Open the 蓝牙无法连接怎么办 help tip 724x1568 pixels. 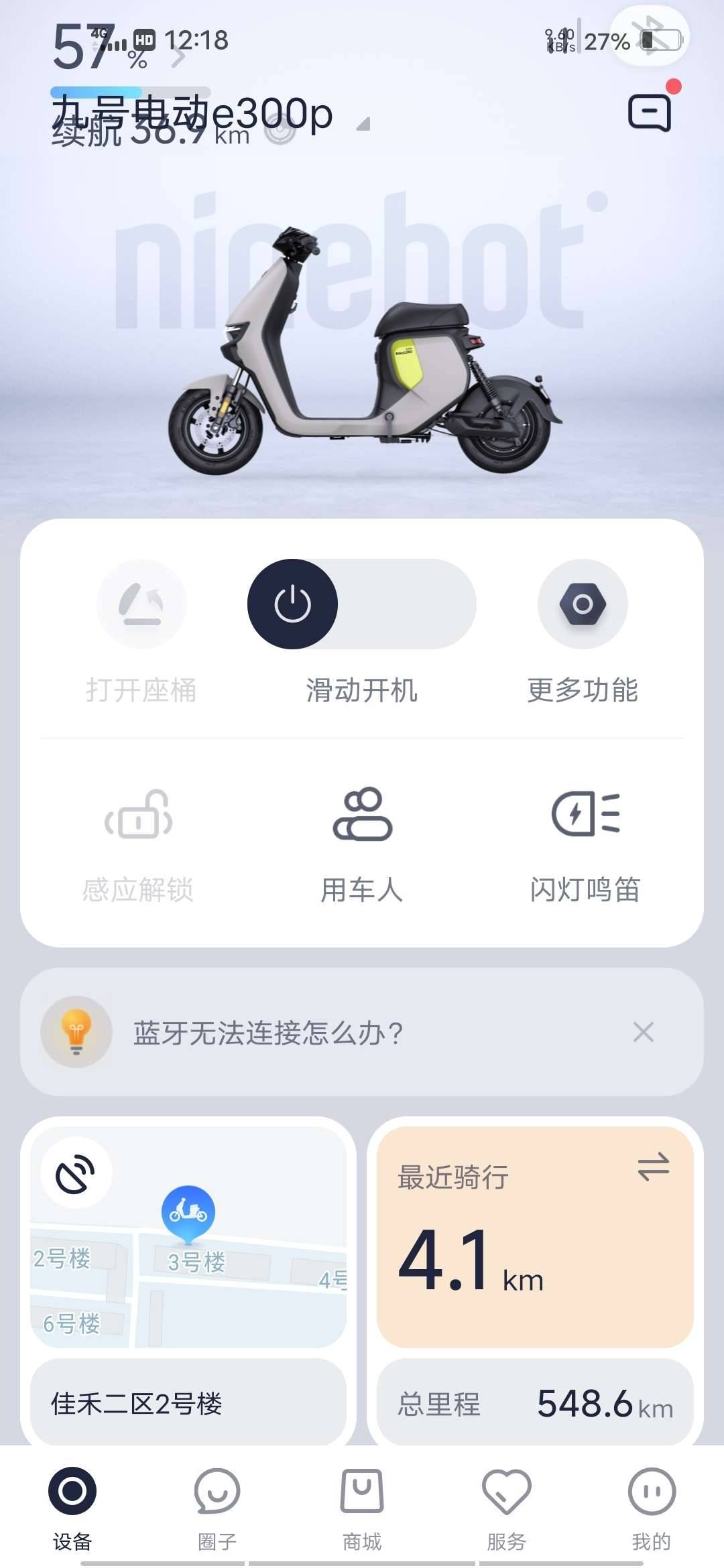point(268,1033)
